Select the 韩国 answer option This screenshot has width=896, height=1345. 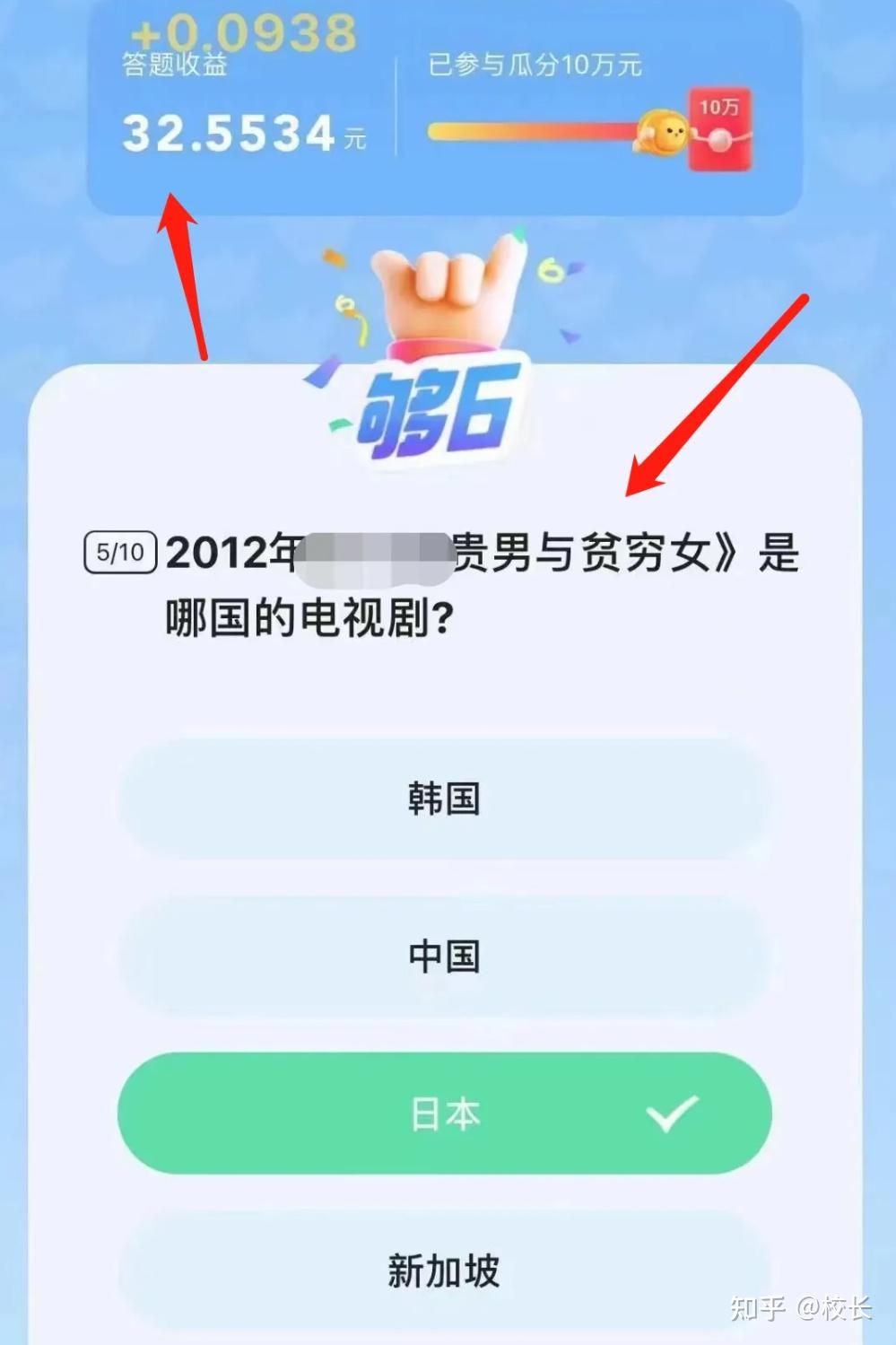click(x=444, y=799)
